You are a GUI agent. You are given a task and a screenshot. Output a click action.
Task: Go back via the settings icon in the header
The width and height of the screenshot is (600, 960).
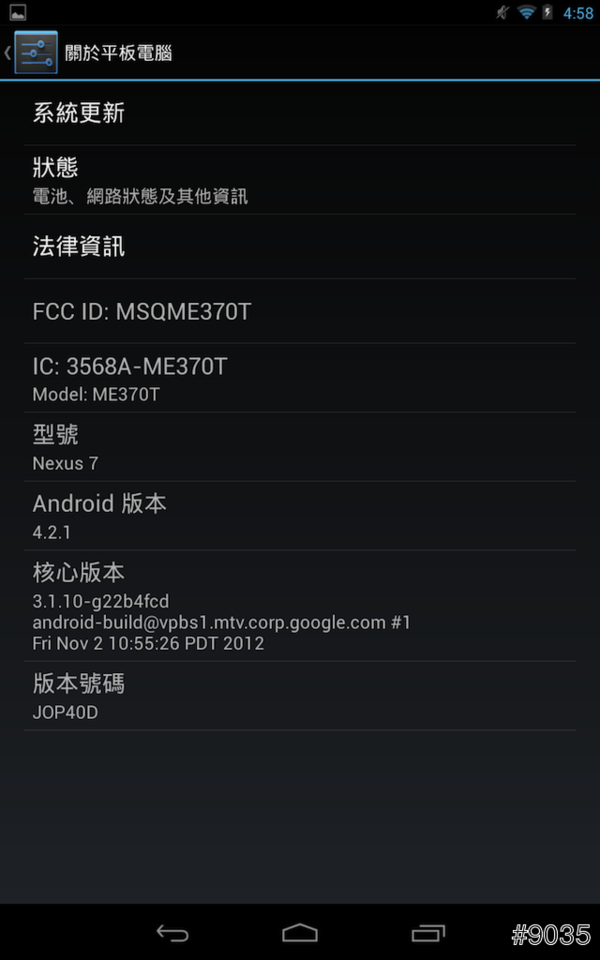click(35, 53)
